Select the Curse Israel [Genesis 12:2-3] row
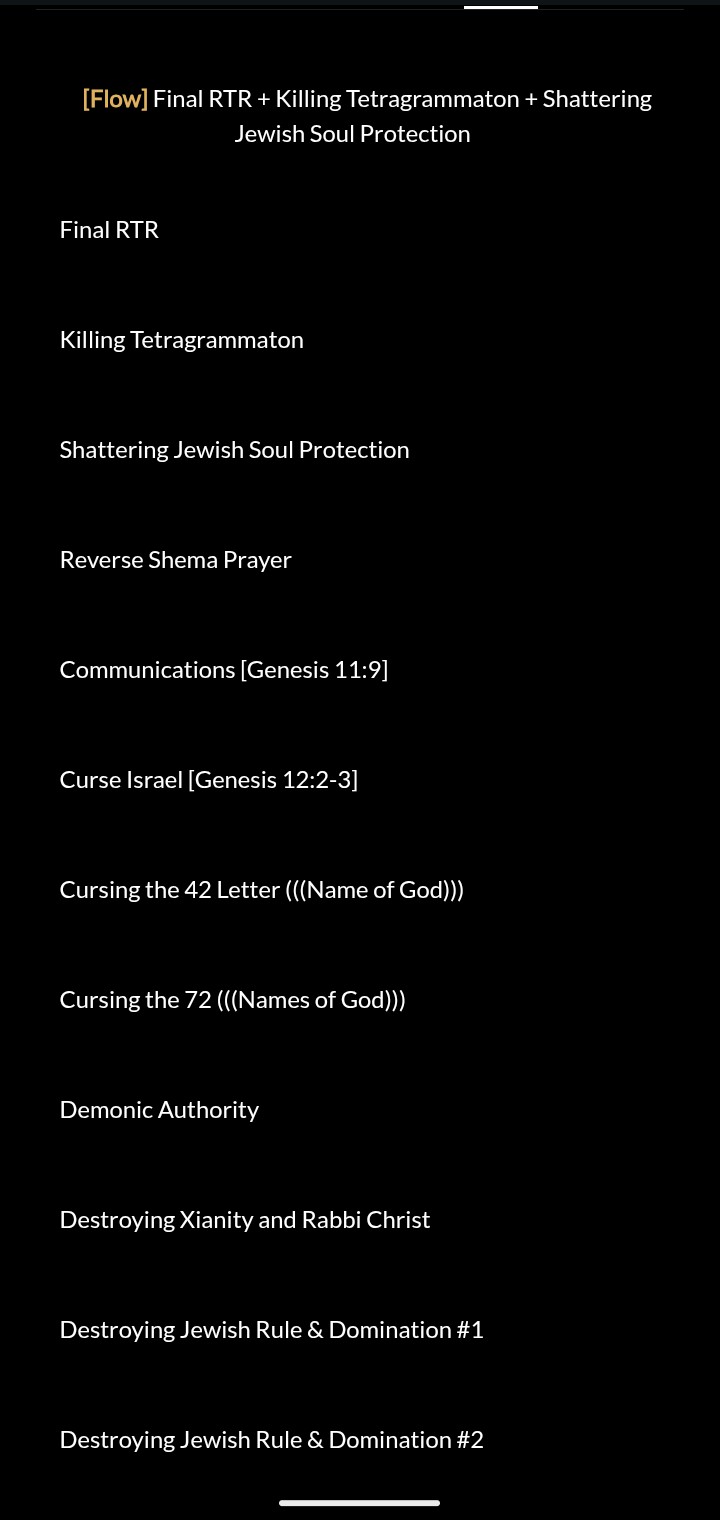The width and height of the screenshot is (720, 1520). (x=209, y=780)
